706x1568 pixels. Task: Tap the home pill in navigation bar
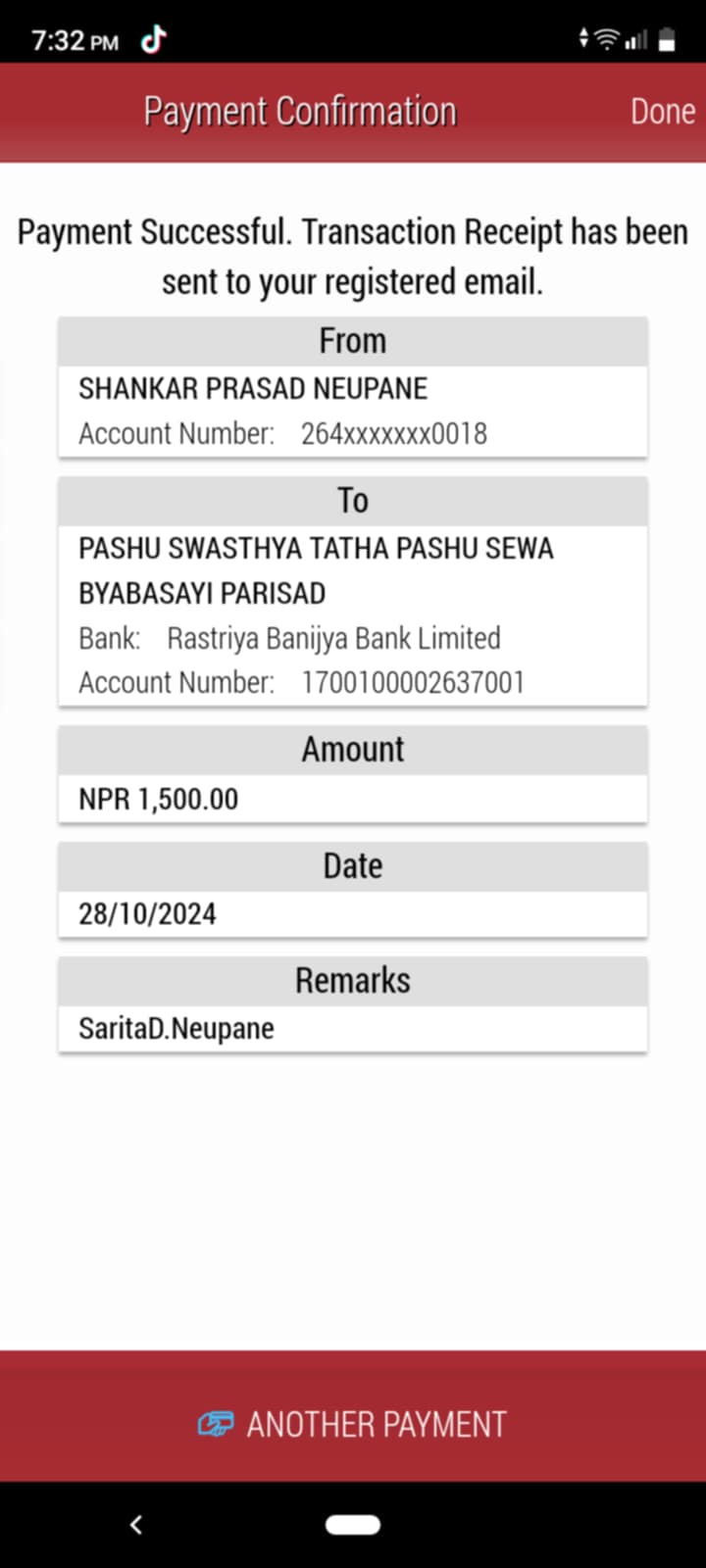pyautogui.click(x=353, y=1524)
